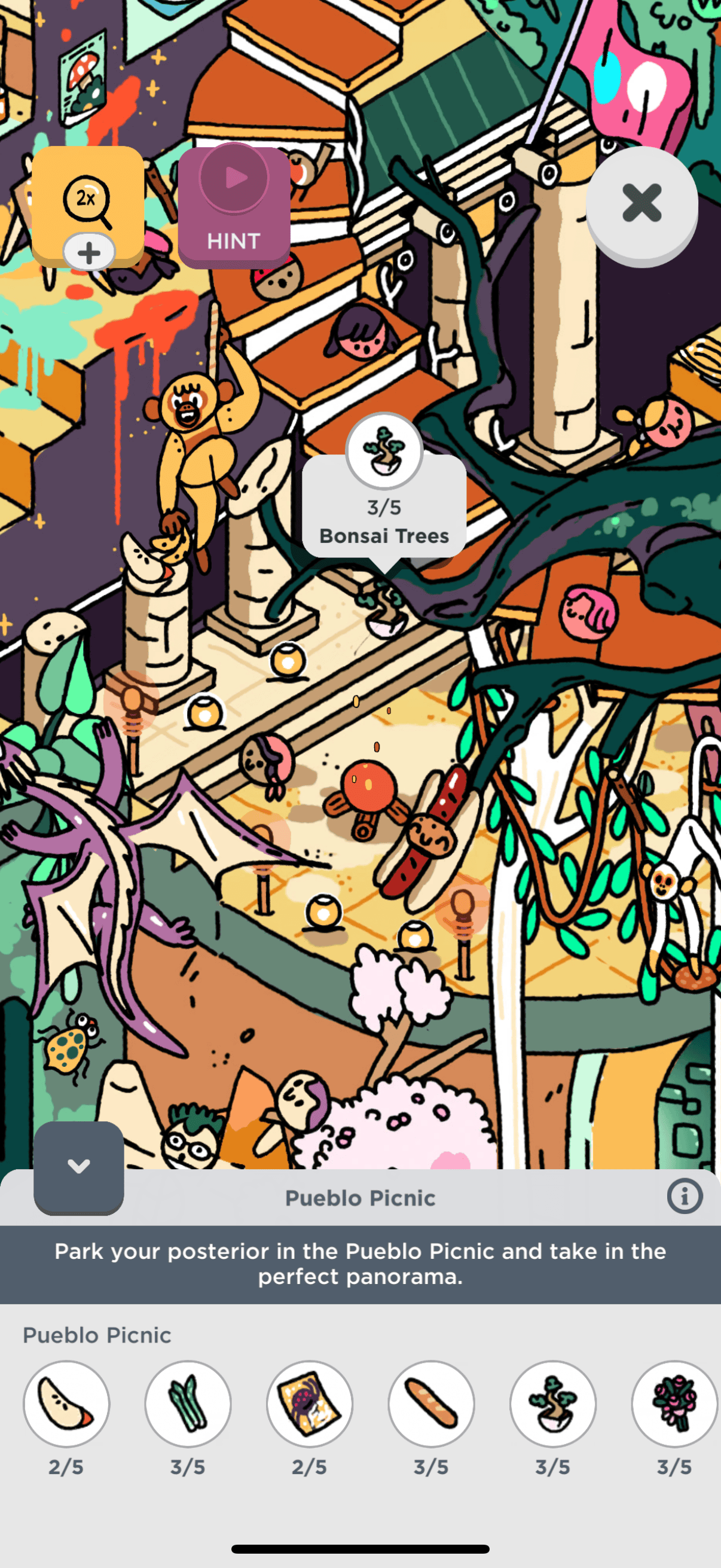721x1568 pixels.
Task: Watch a video for a hint
Action: click(234, 207)
